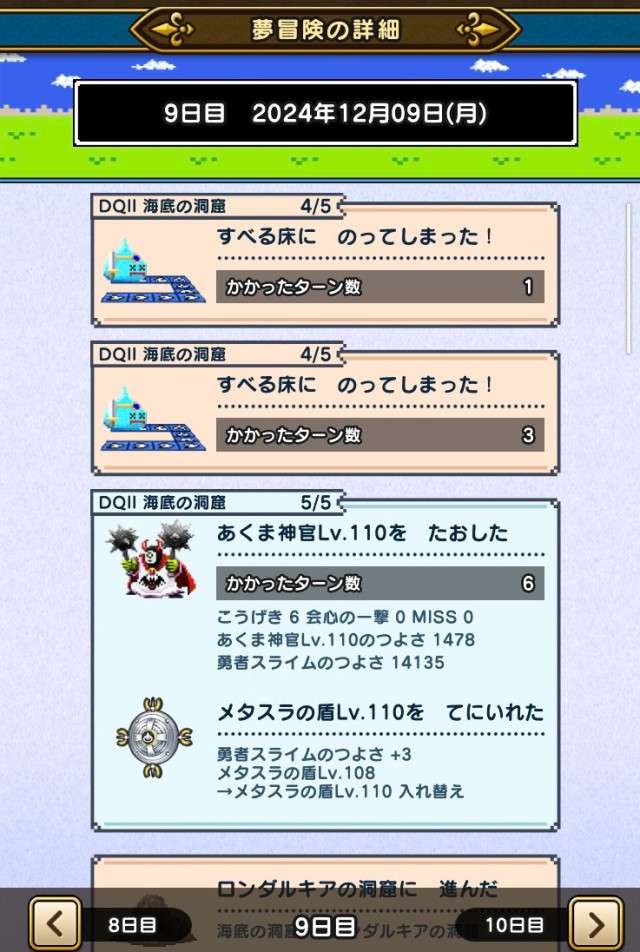Go to next day with right arrow
This screenshot has width=640, height=952.
click(x=595, y=923)
